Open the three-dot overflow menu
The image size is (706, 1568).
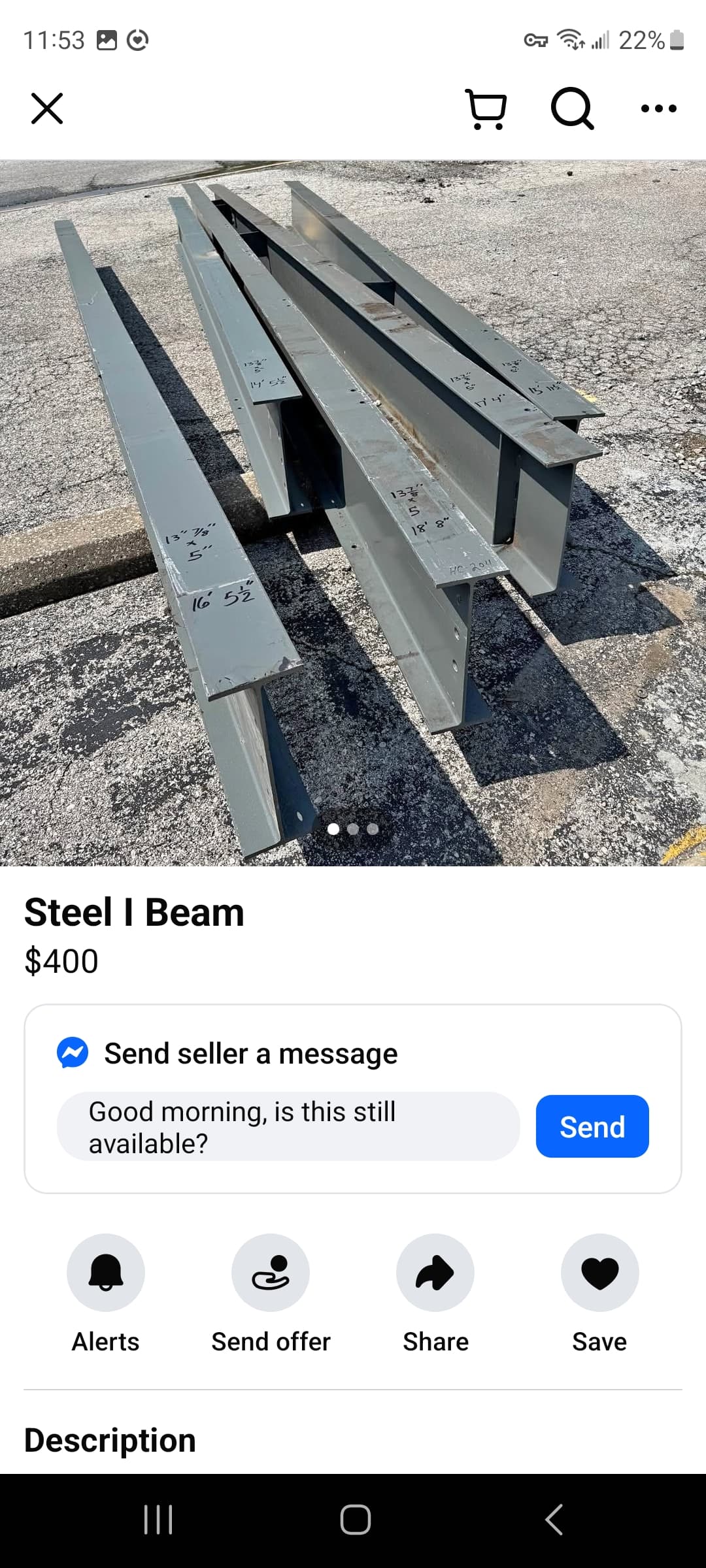pyautogui.click(x=658, y=108)
